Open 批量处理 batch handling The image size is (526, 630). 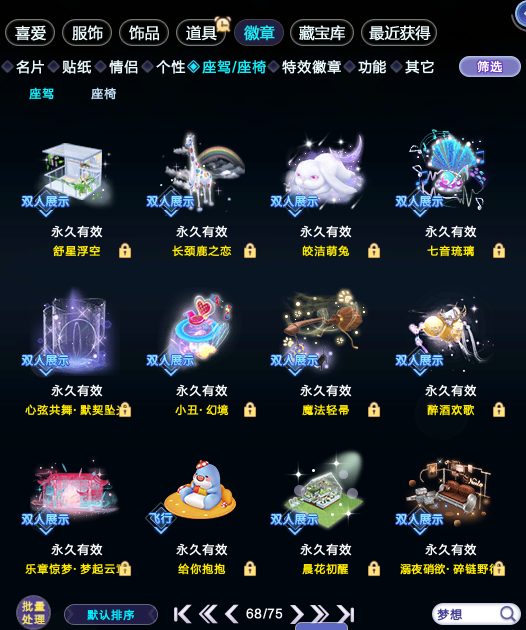click(33, 613)
